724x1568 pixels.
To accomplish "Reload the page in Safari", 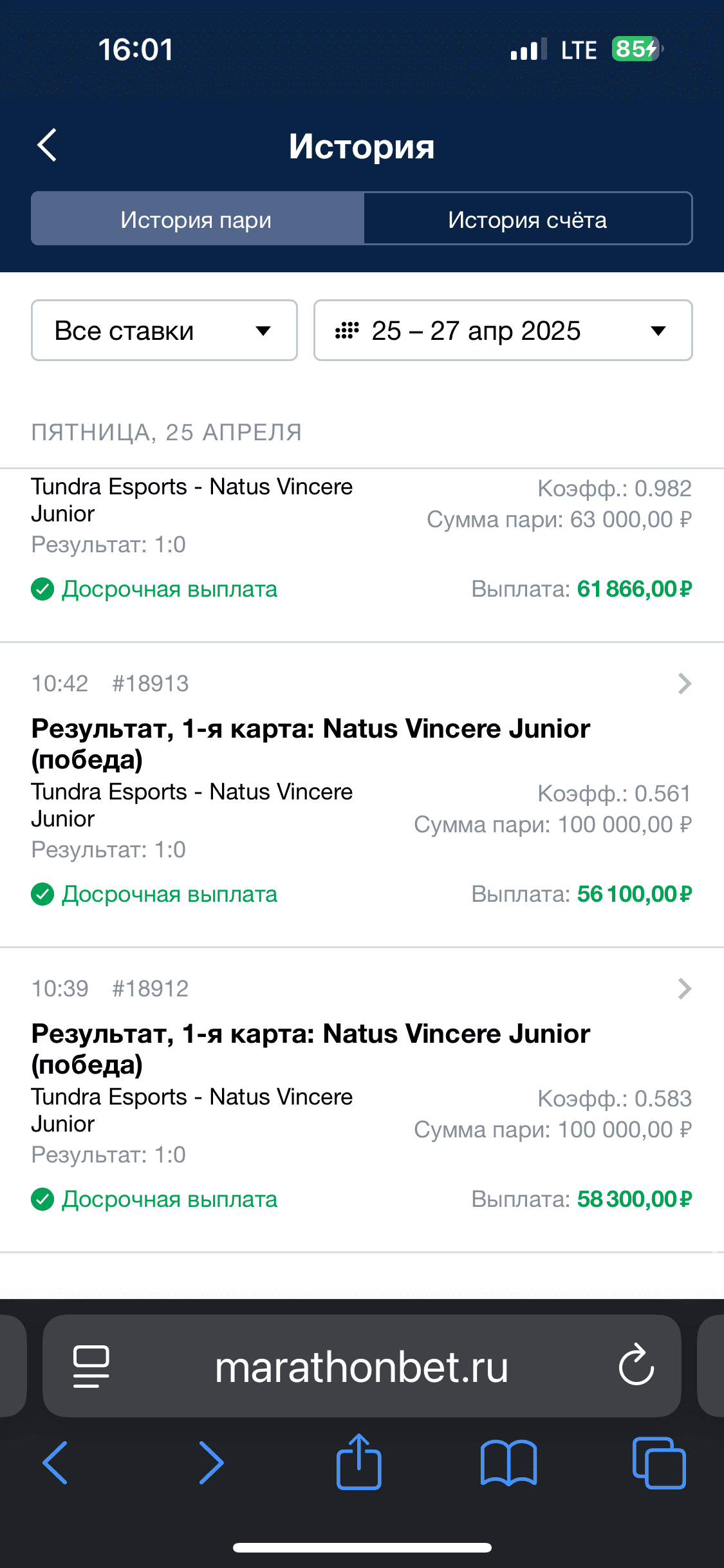I will coord(636,1365).
